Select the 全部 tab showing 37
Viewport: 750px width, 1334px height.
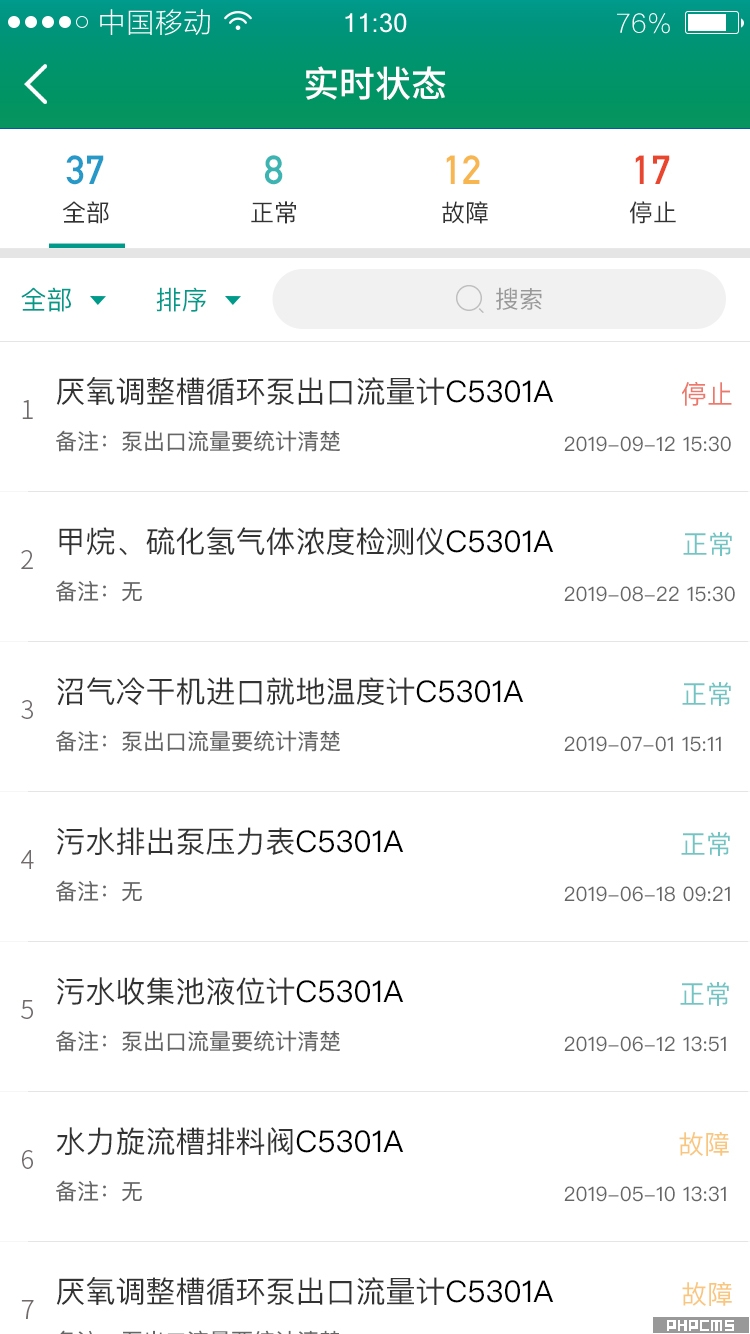86,188
